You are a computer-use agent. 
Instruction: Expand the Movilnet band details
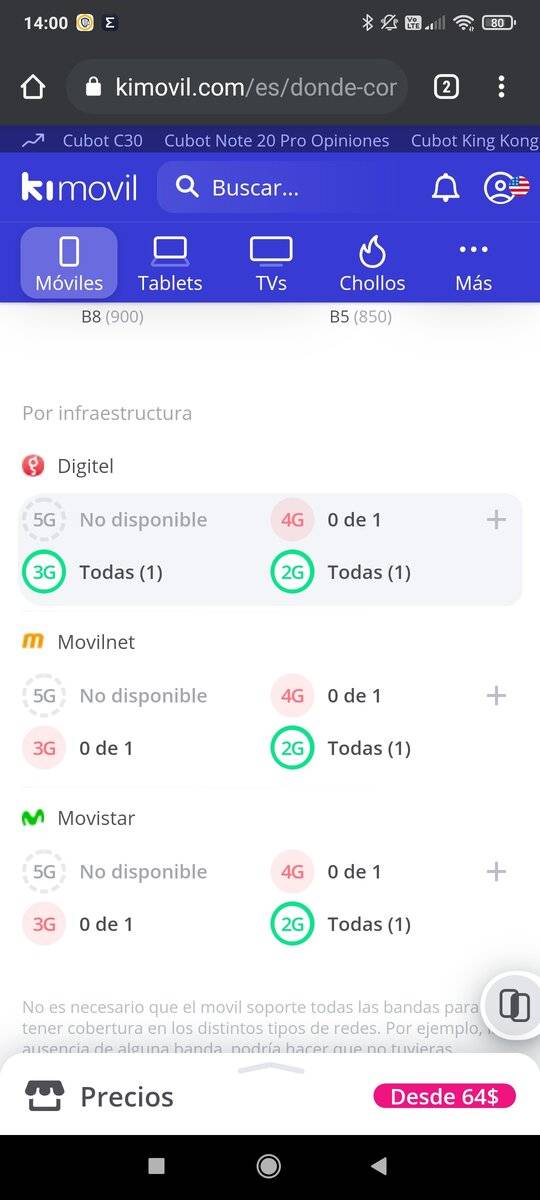496,695
